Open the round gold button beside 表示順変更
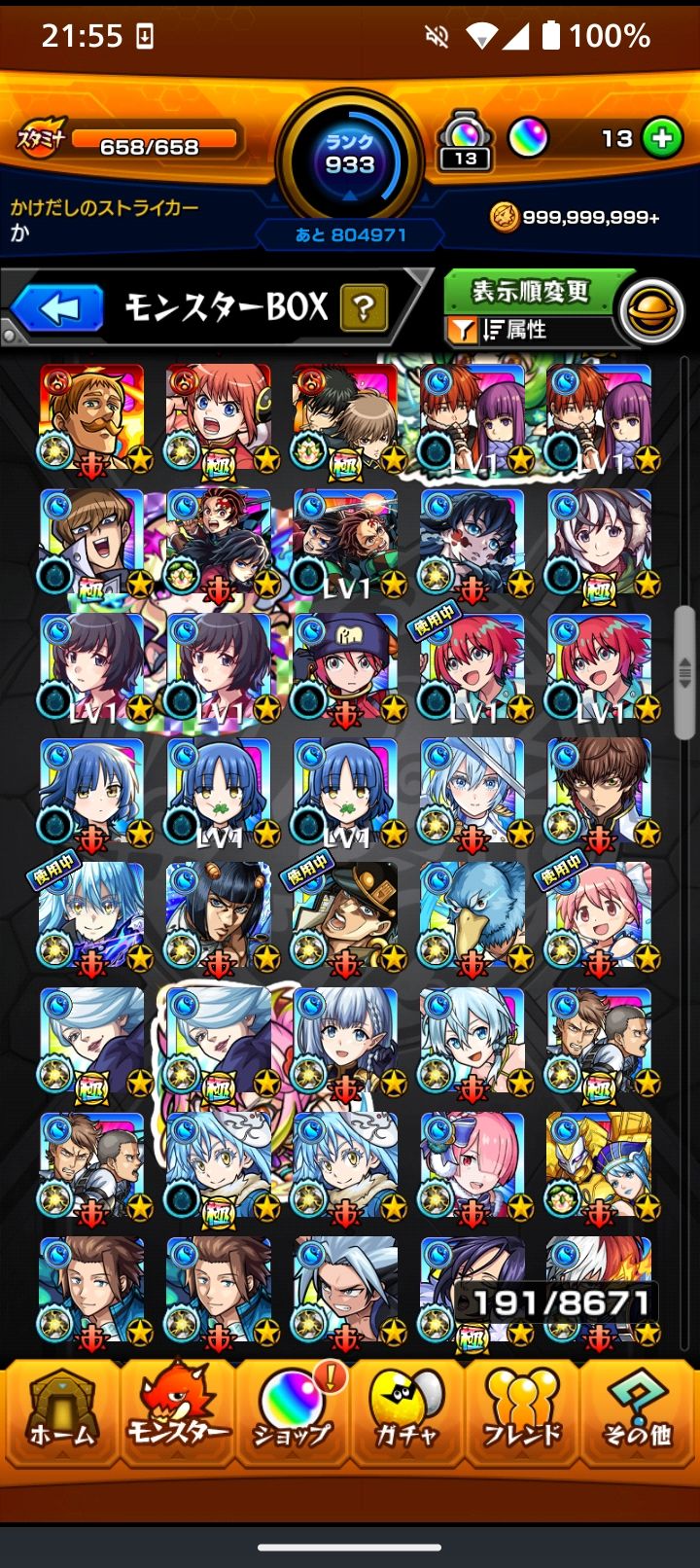700x1568 pixels. (x=652, y=312)
